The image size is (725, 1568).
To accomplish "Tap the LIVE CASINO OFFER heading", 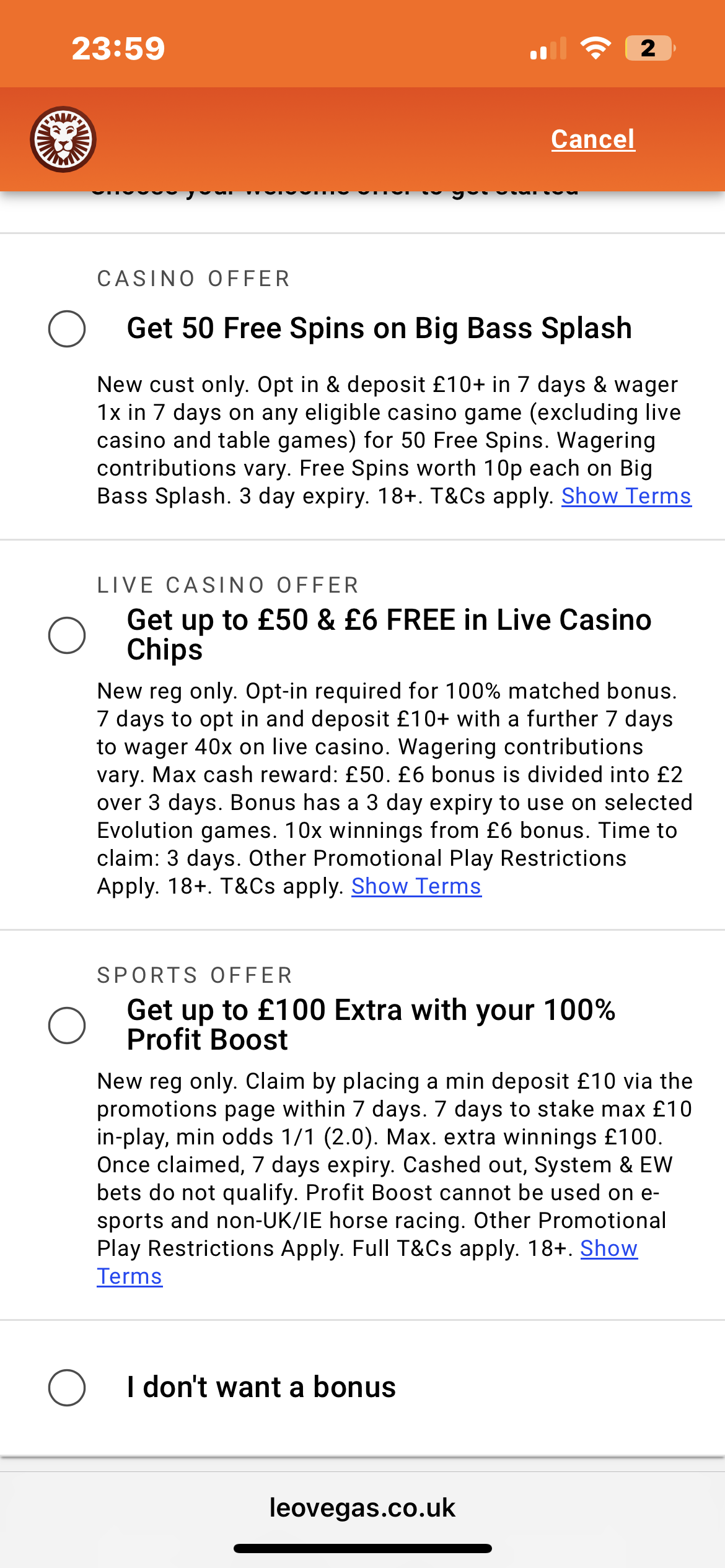I will [x=227, y=584].
